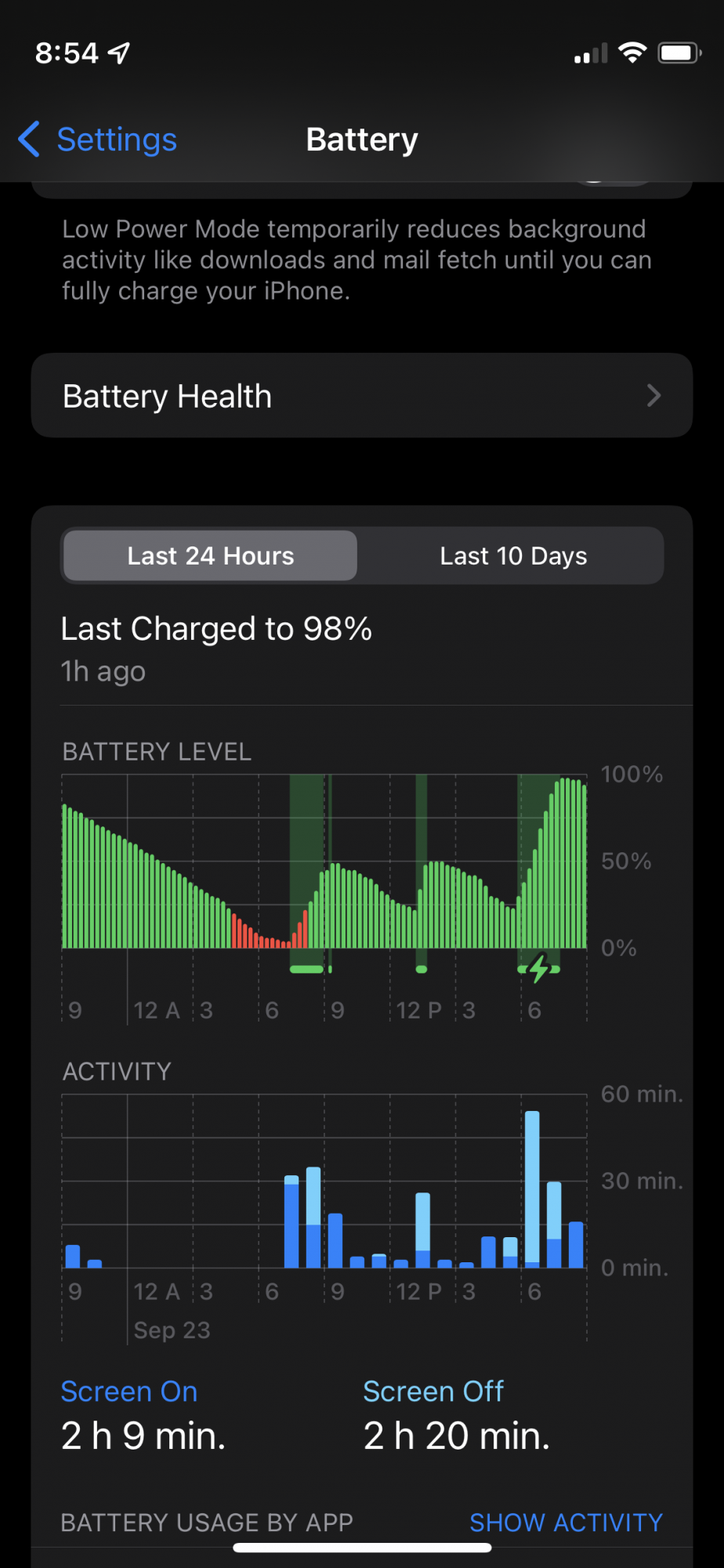Select the tallest activity bar near 6
Image resolution: width=724 pixels, height=1568 pixels.
pos(532,1189)
